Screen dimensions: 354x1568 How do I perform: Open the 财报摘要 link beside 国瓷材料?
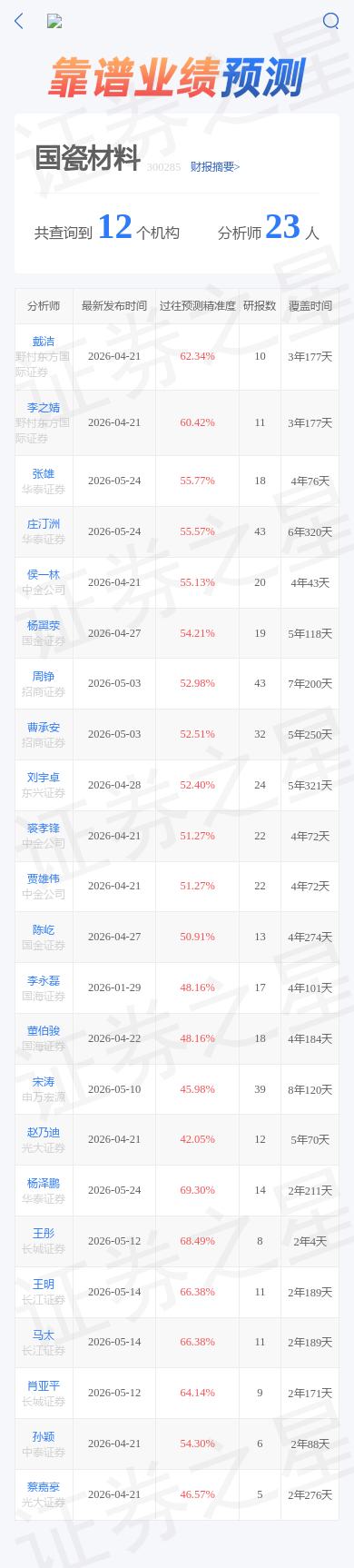(215, 167)
